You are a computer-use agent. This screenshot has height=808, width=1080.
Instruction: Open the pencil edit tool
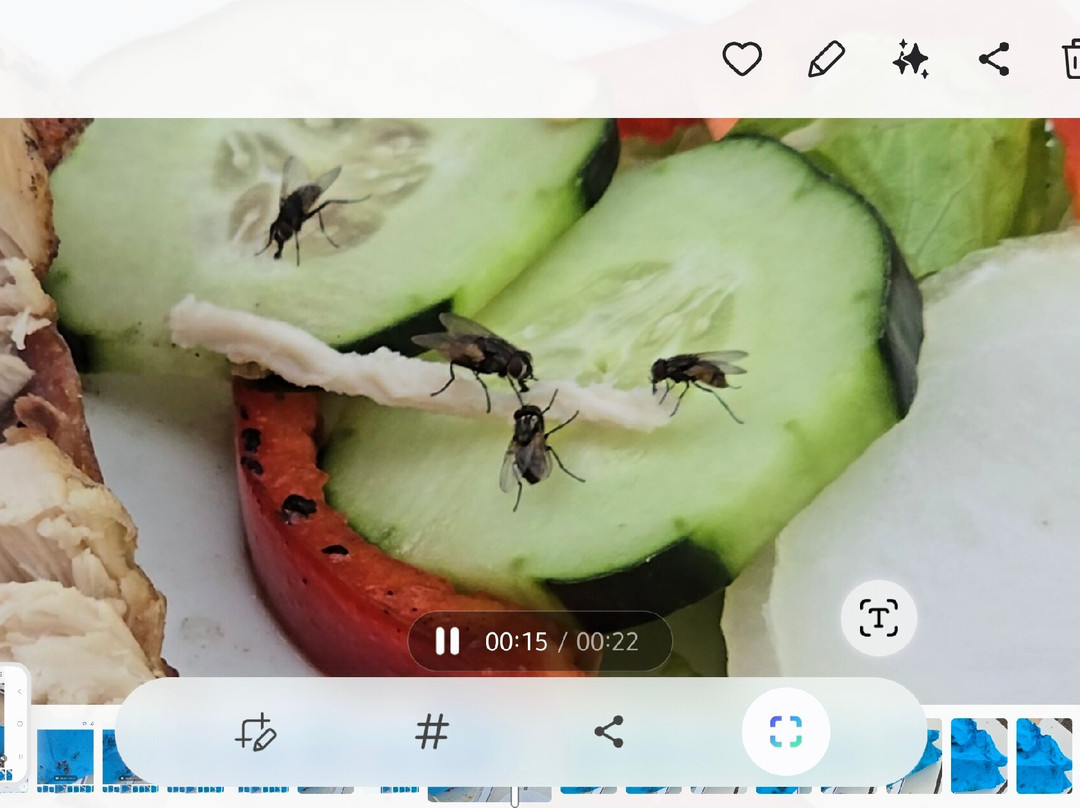click(826, 59)
